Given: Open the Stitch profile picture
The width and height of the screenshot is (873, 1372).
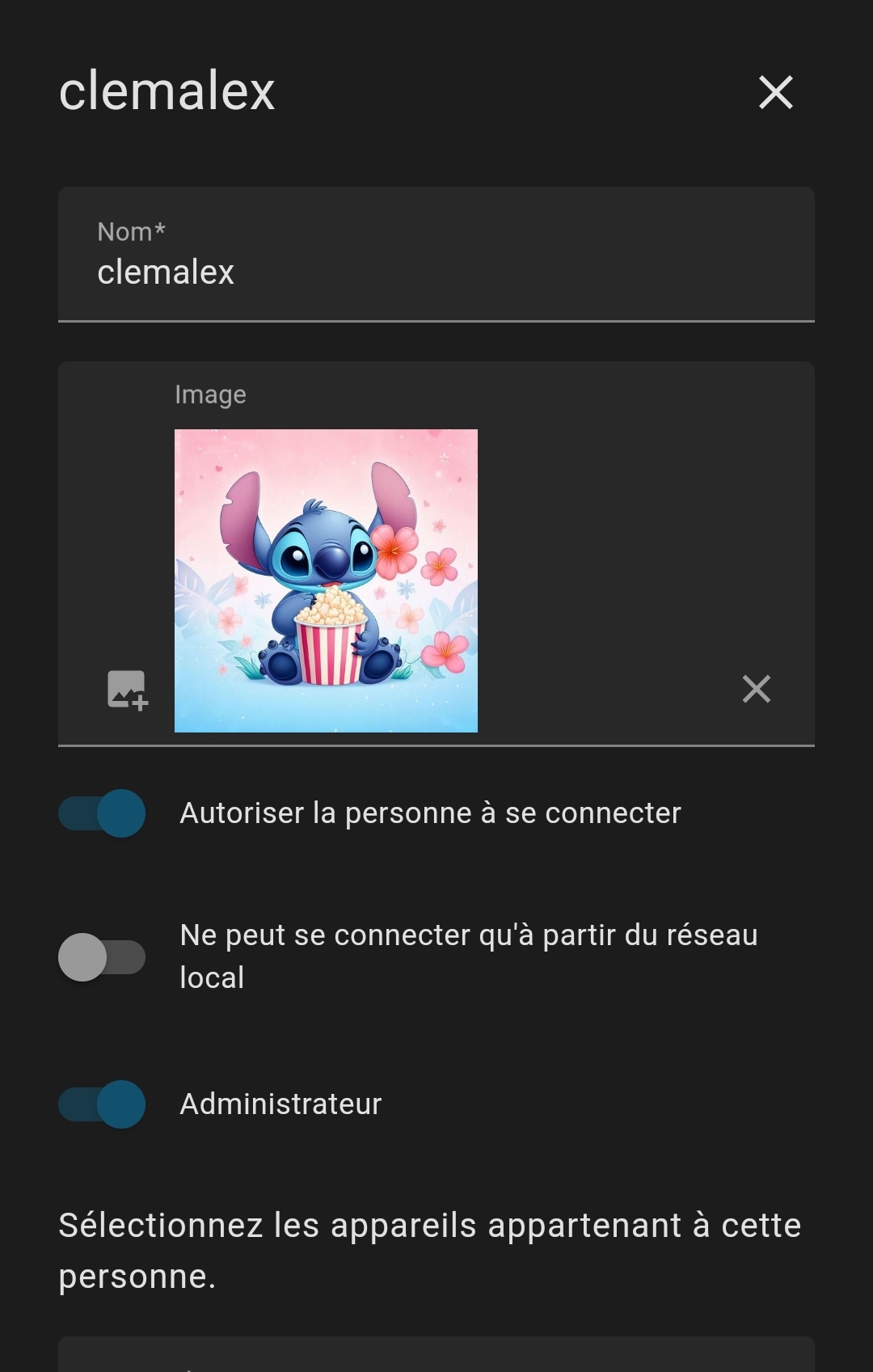Looking at the screenshot, I should pos(326,580).
